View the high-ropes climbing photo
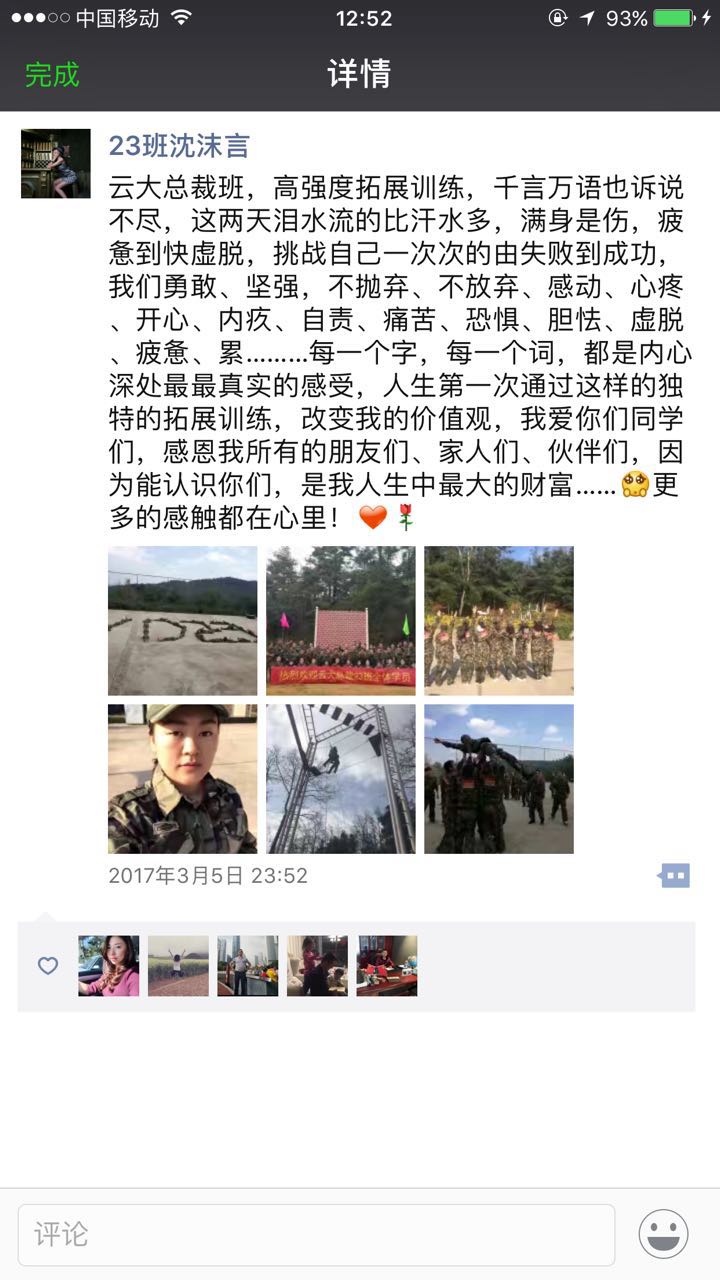The height and width of the screenshot is (1280, 720). [x=341, y=779]
